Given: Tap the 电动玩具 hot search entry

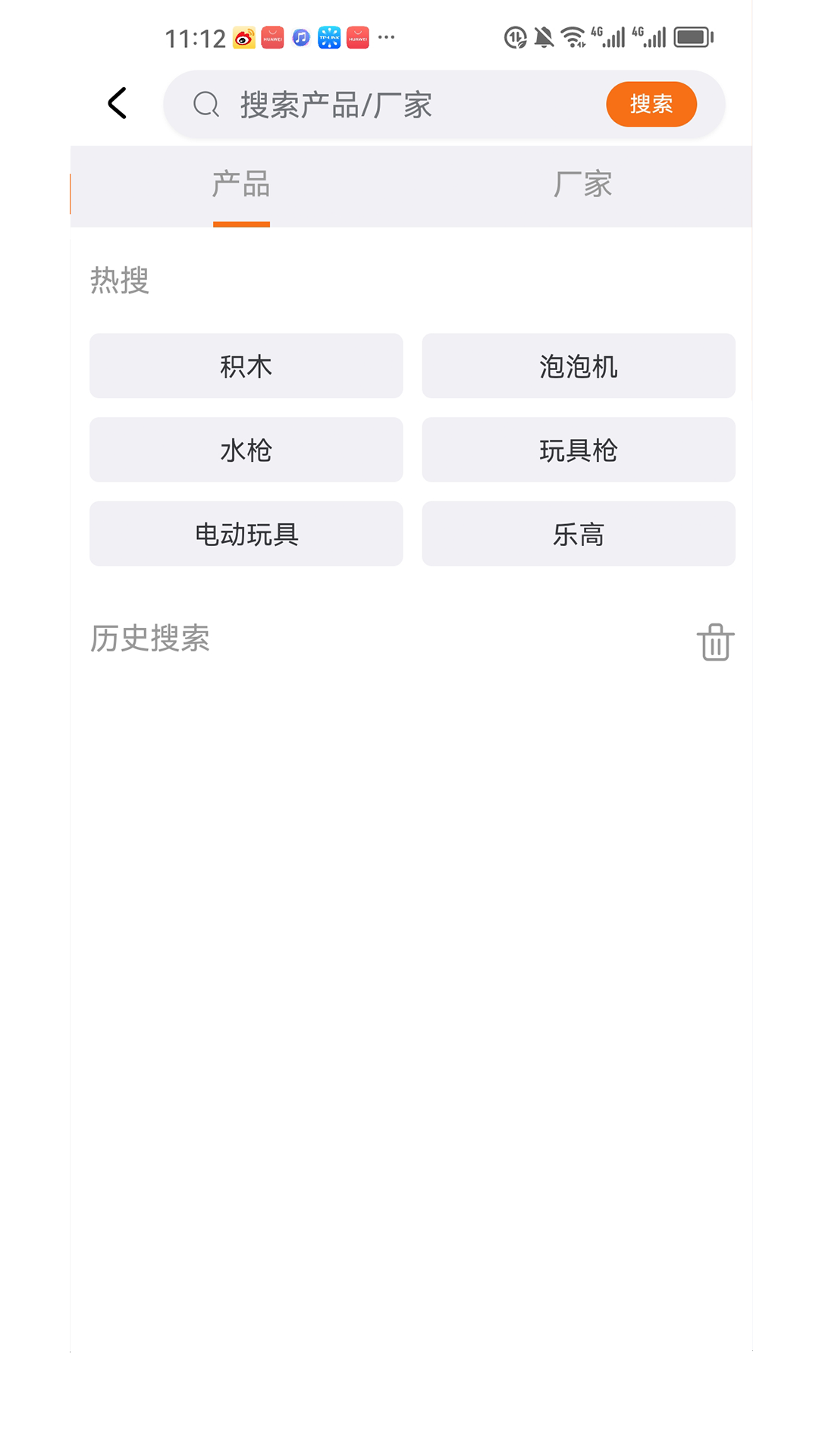Looking at the screenshot, I should point(246,533).
